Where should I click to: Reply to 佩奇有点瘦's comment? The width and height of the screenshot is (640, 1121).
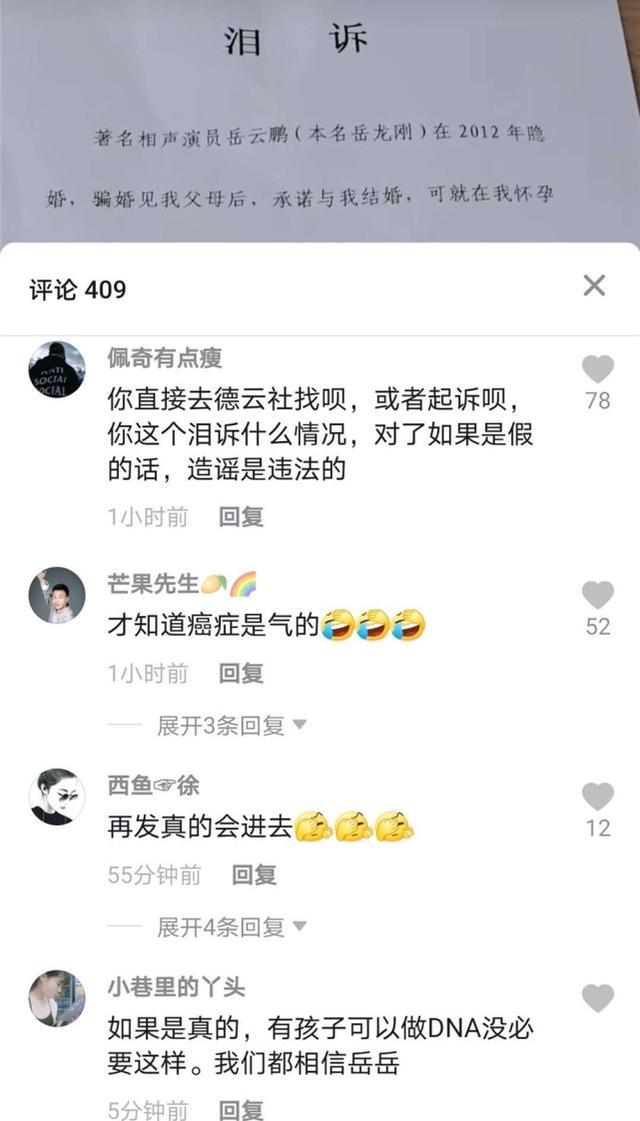click(241, 517)
